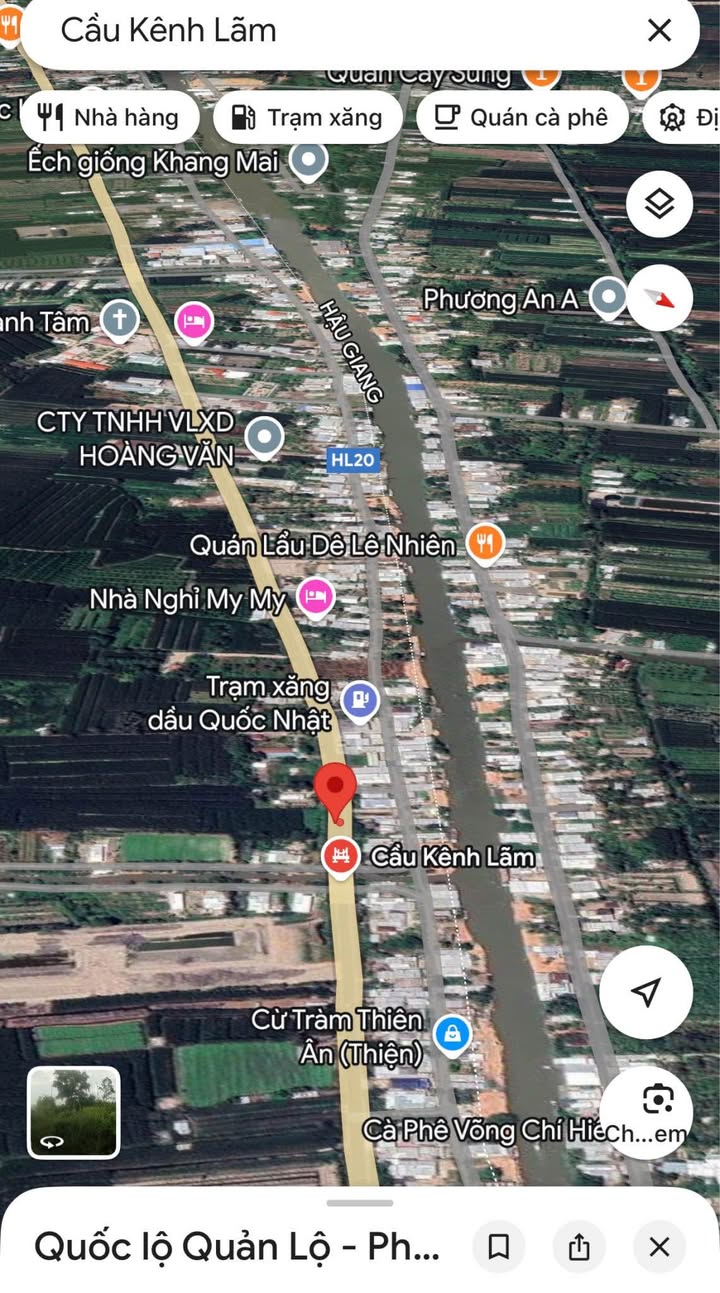Share this location
720x1293 pixels.
coord(579,1247)
